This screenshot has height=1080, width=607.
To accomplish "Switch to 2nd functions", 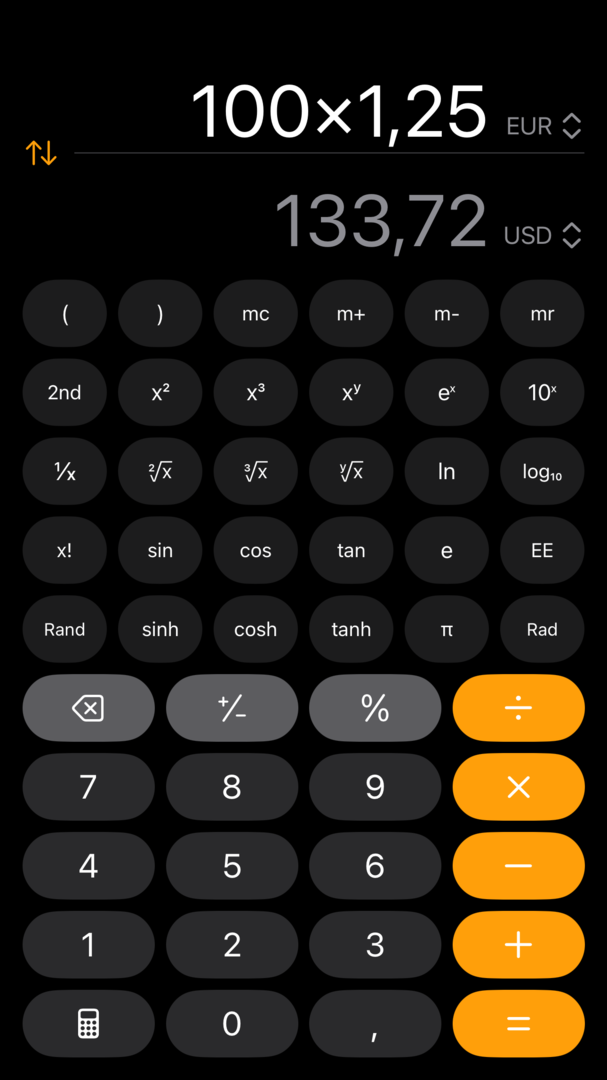I will coord(65,393).
